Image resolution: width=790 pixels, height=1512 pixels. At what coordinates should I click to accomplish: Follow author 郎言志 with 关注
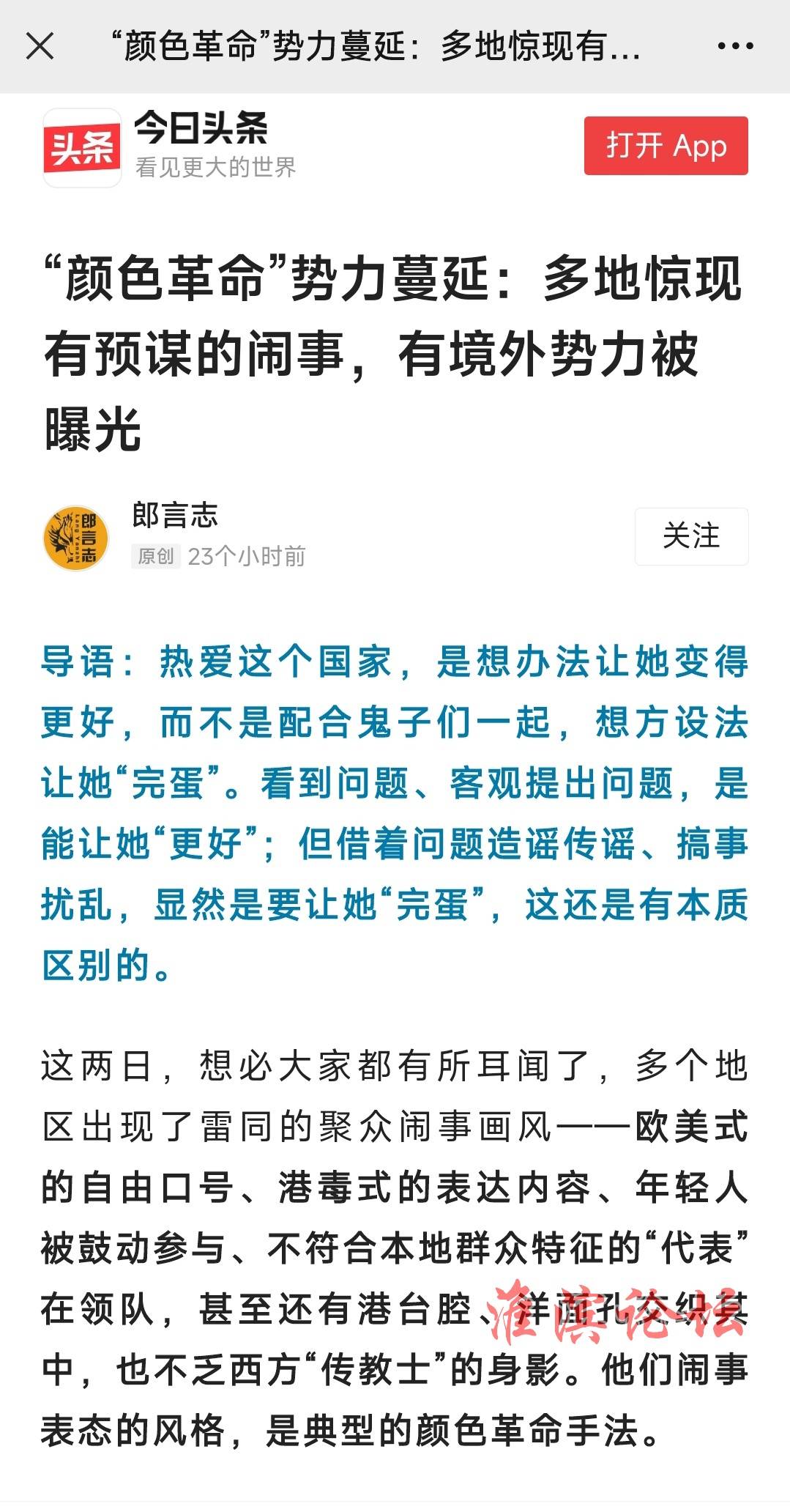pos(691,536)
